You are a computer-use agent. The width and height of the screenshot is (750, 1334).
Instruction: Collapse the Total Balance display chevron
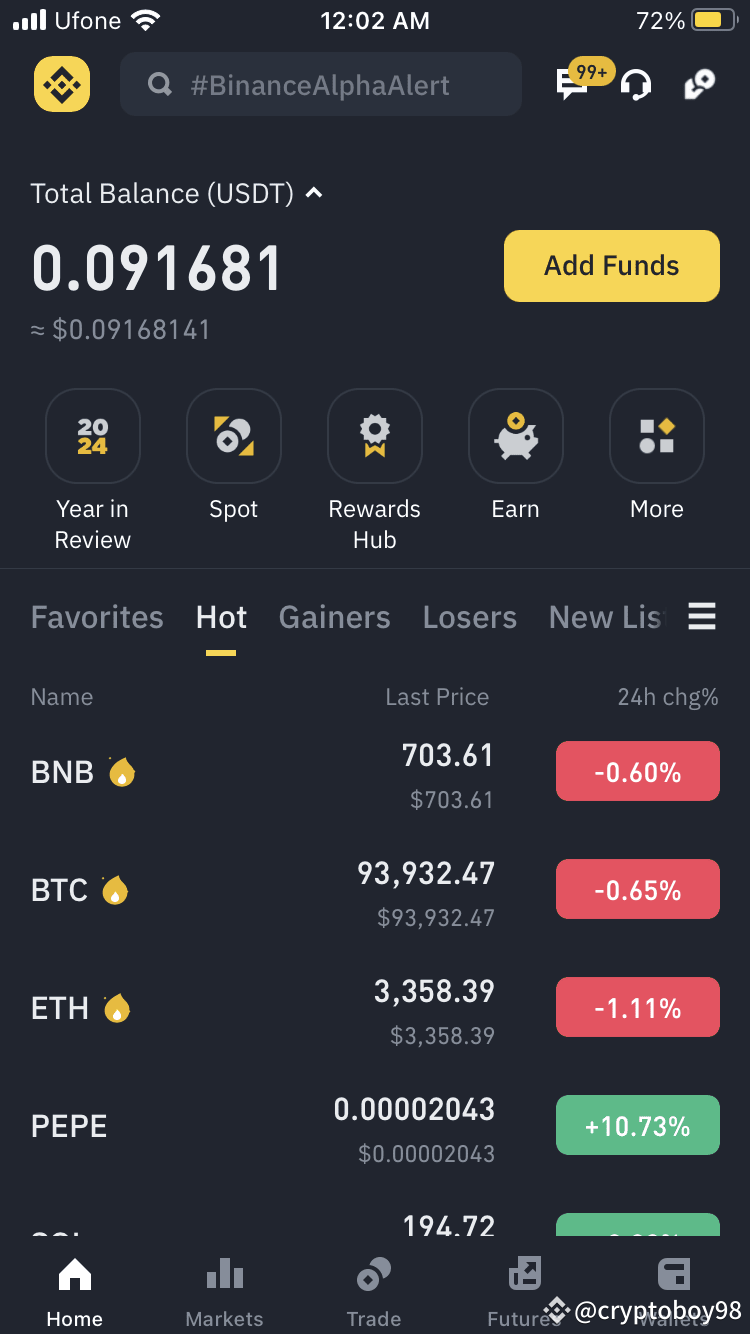click(313, 194)
